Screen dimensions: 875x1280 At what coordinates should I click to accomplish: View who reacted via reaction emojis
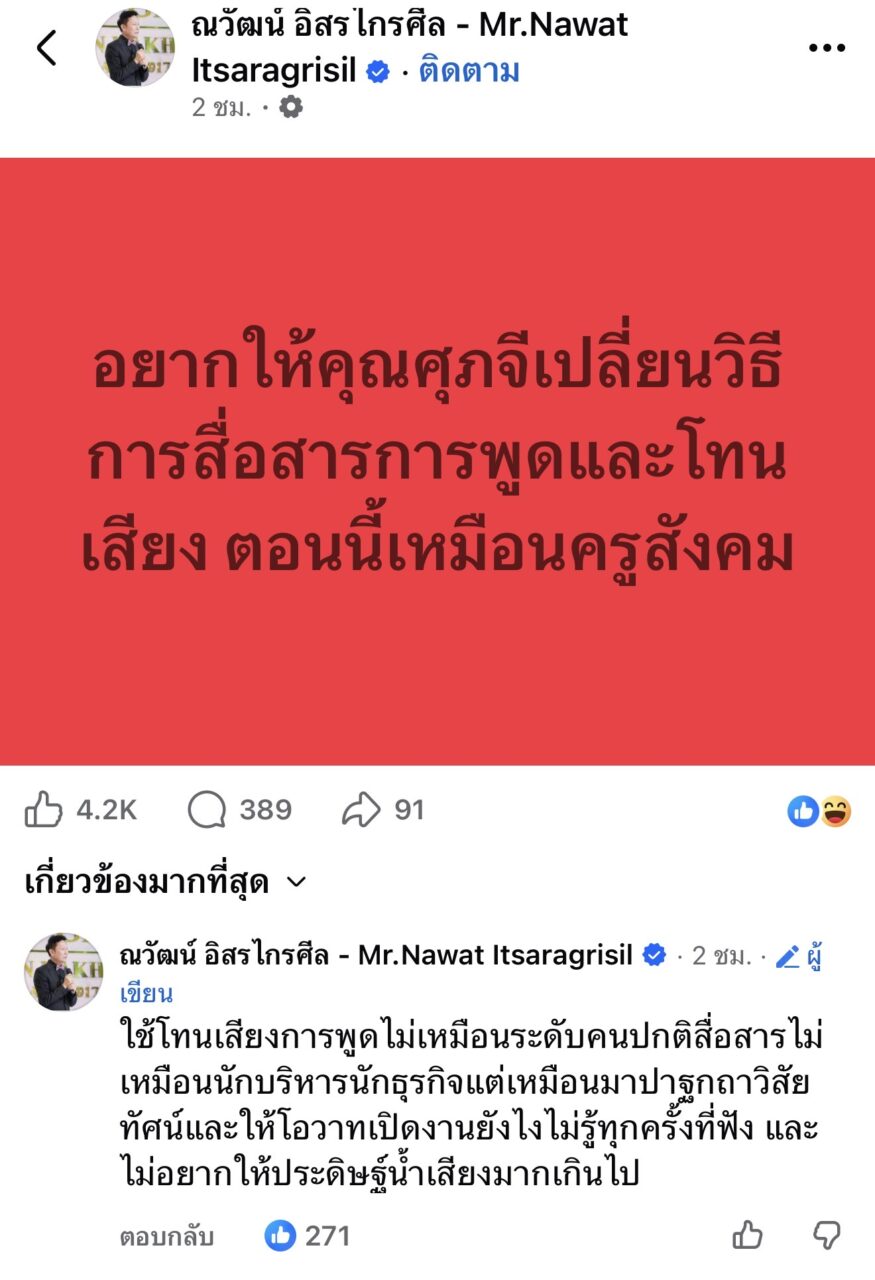pyautogui.click(x=819, y=811)
